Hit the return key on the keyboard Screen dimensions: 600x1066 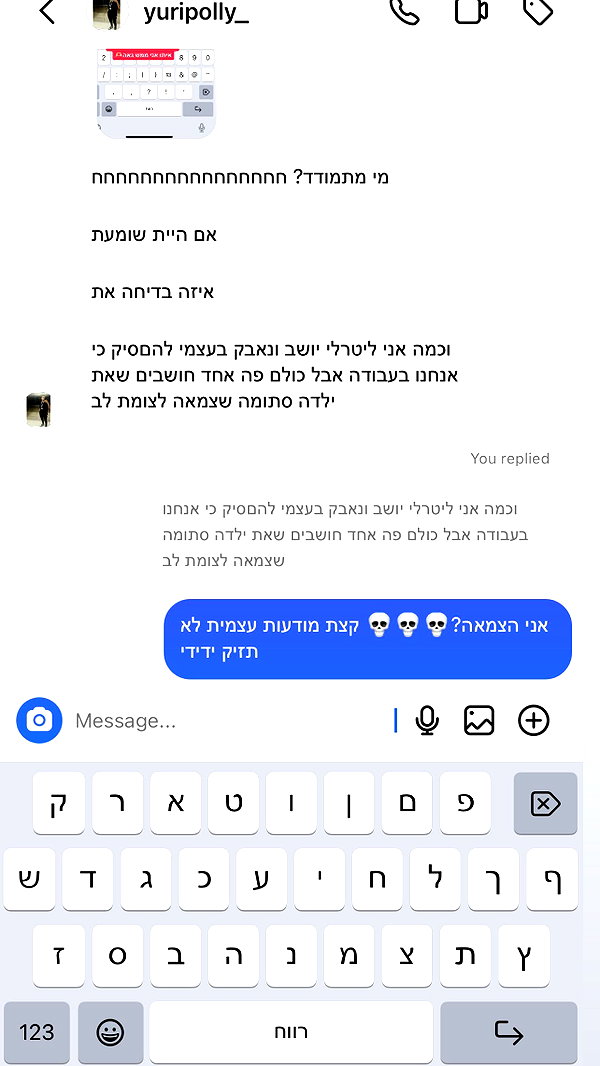coord(509,1033)
